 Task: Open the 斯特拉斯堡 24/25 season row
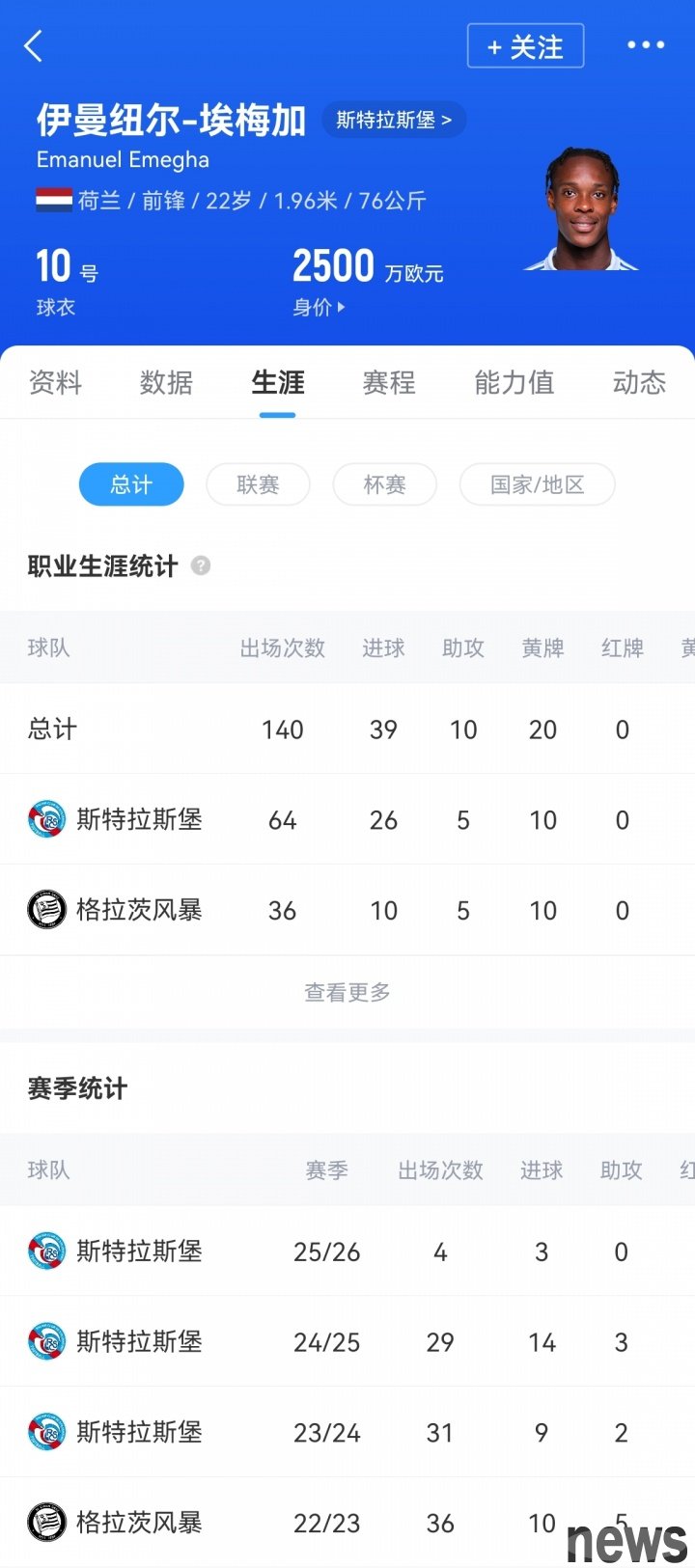tap(139, 1341)
